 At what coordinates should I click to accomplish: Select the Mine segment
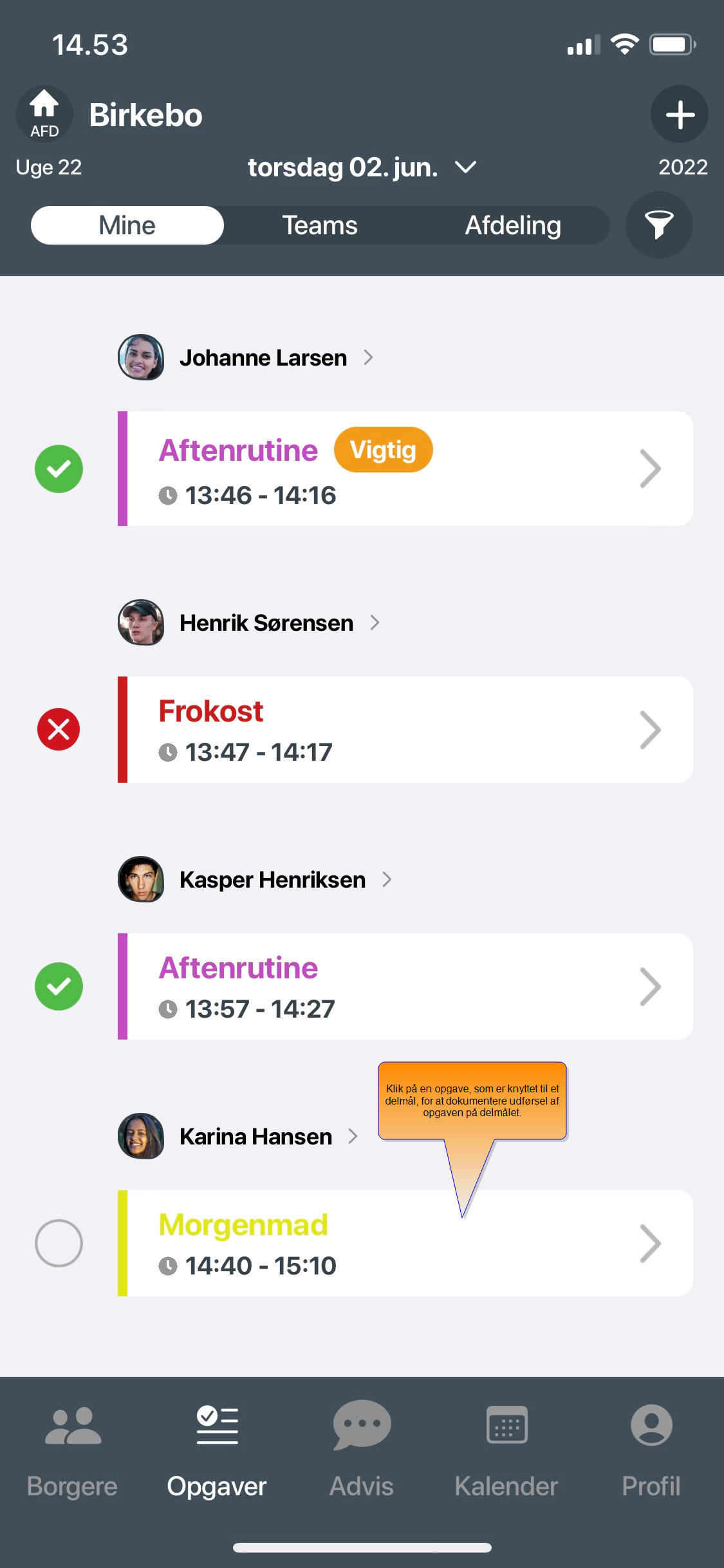pos(127,225)
